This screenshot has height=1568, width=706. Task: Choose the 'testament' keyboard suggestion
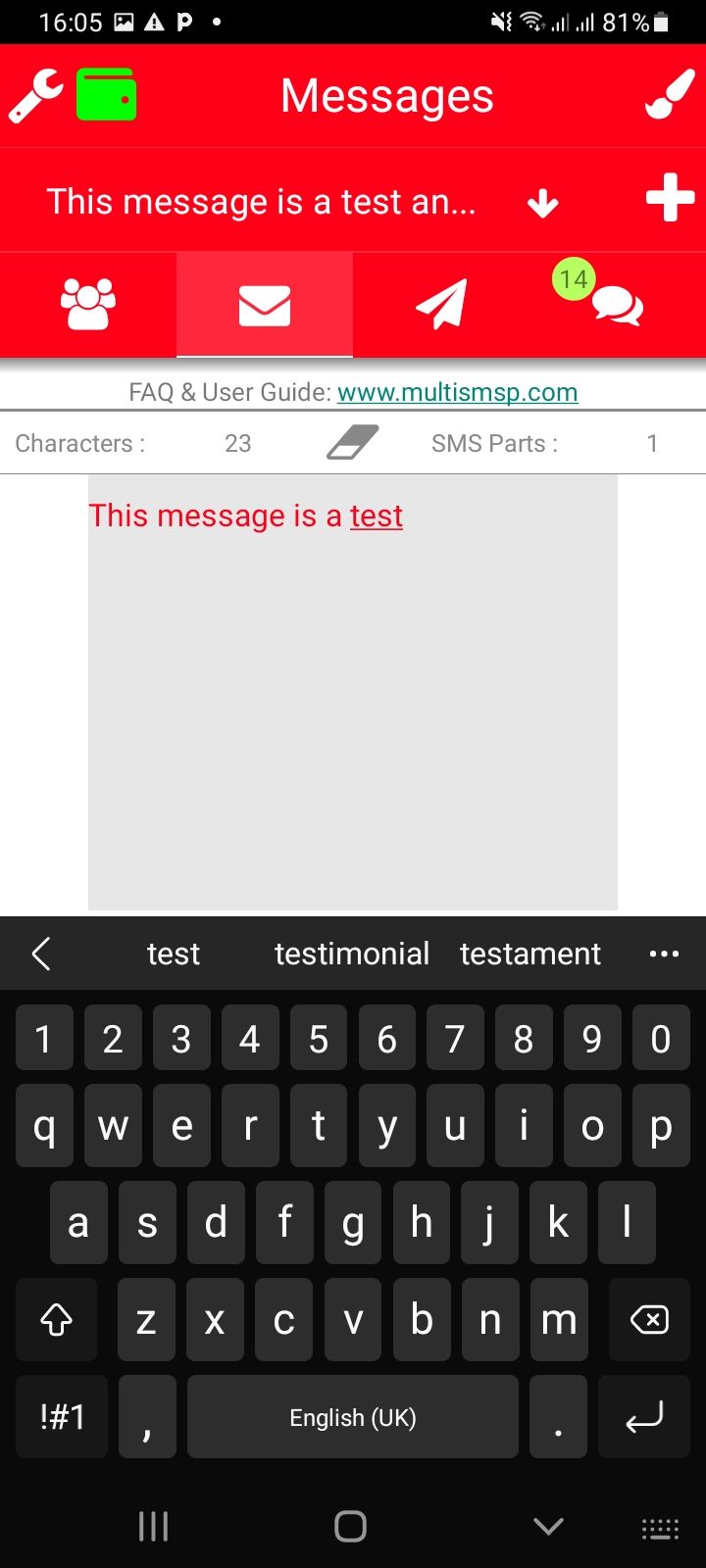point(530,954)
